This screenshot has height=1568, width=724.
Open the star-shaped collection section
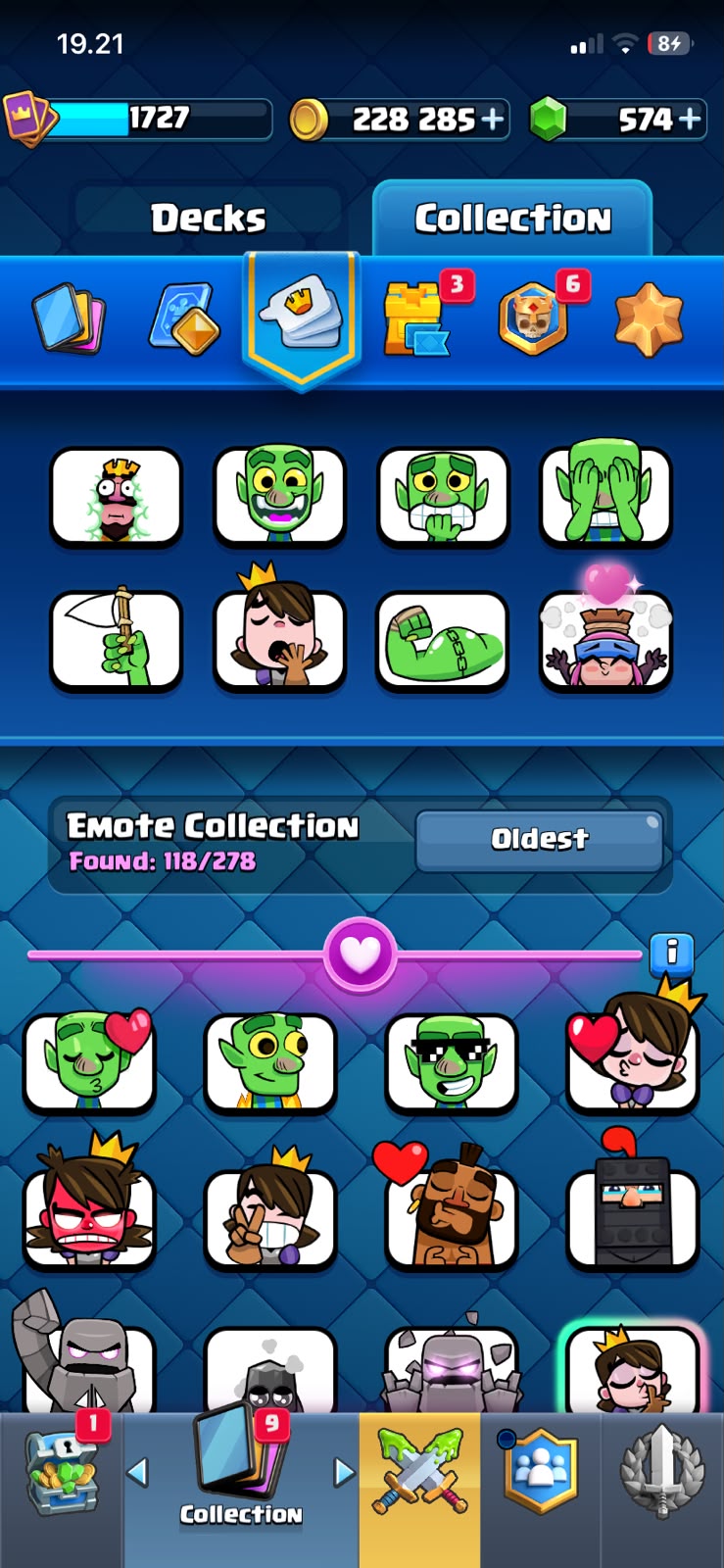click(x=649, y=318)
